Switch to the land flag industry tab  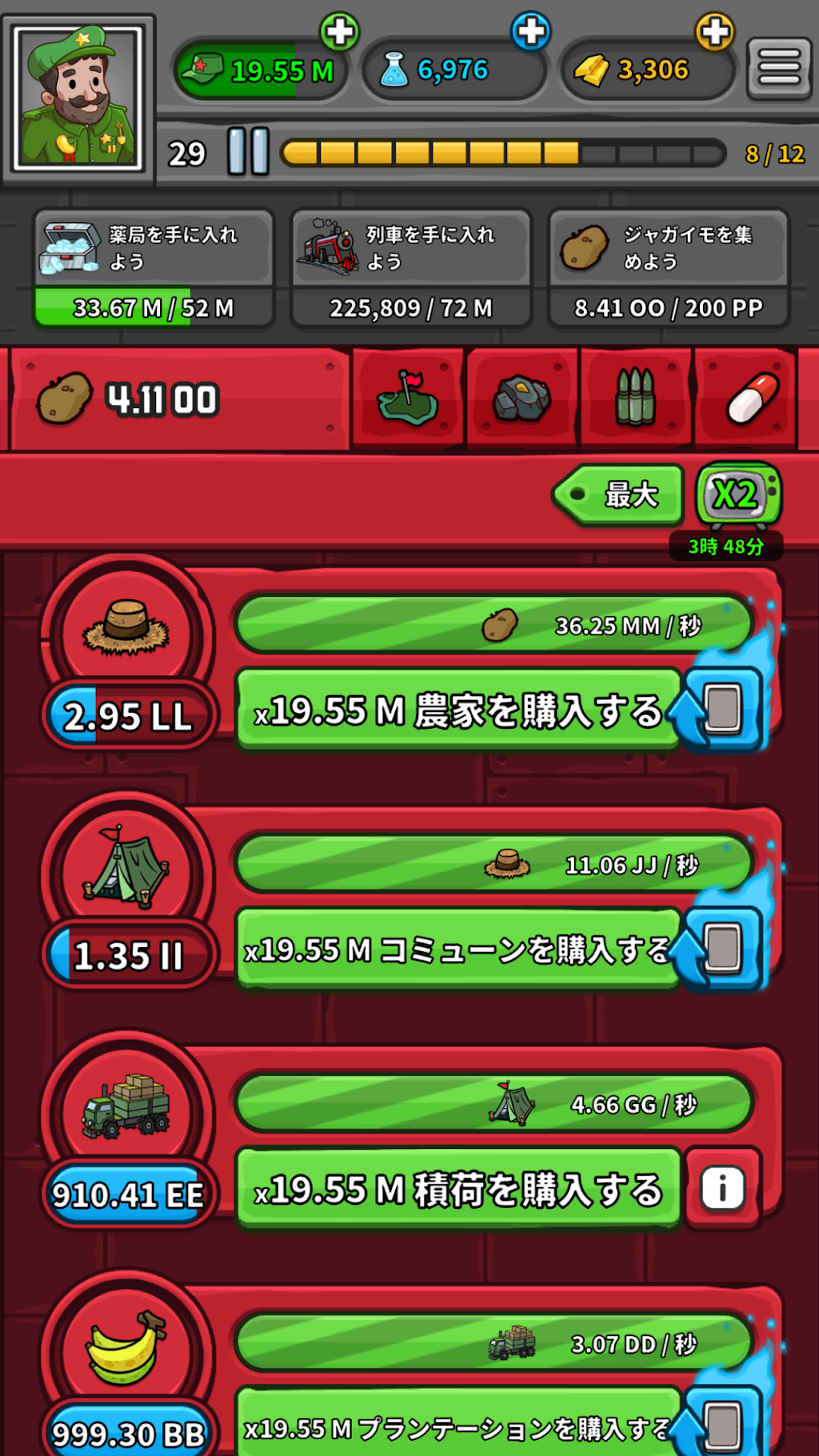click(409, 398)
